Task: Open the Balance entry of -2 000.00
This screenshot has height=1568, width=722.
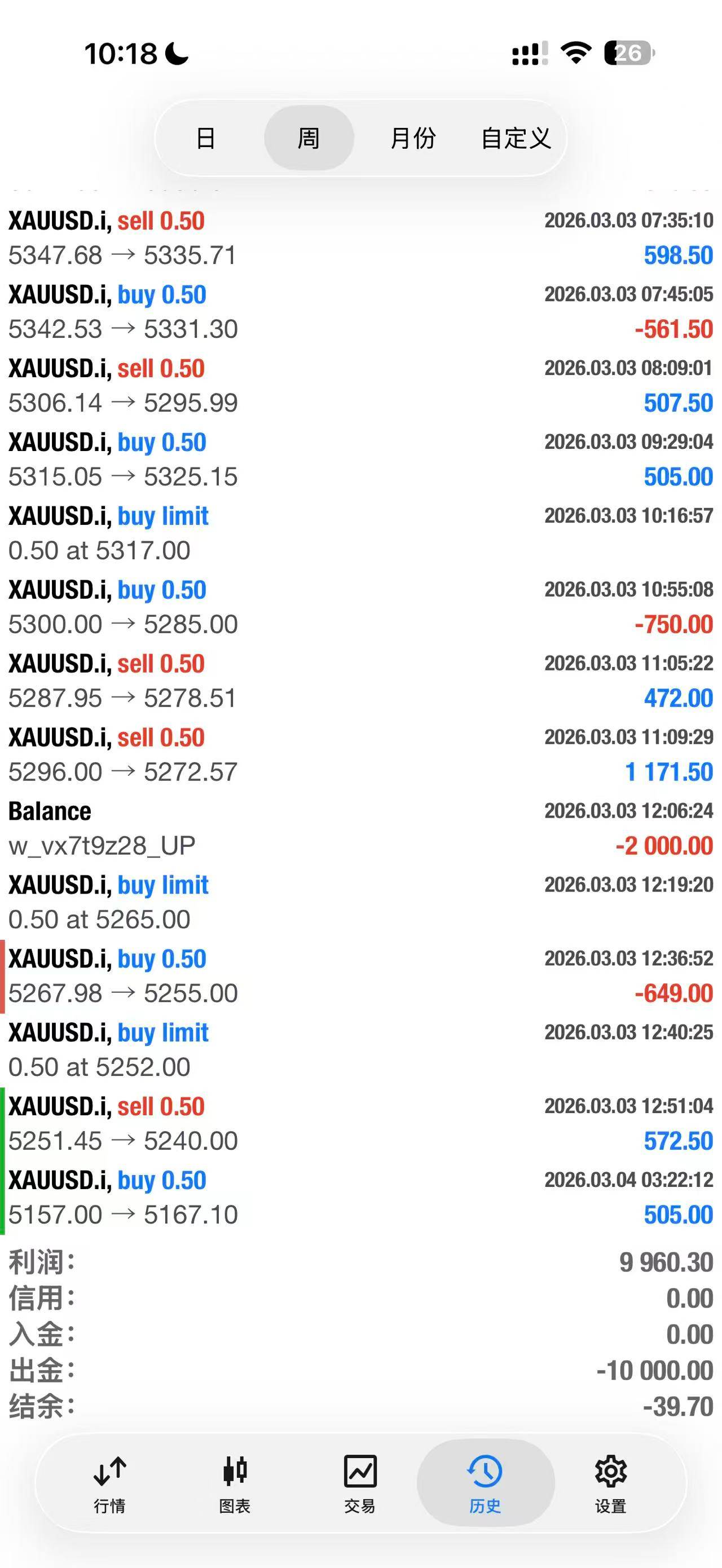Action: pyautogui.click(x=360, y=828)
